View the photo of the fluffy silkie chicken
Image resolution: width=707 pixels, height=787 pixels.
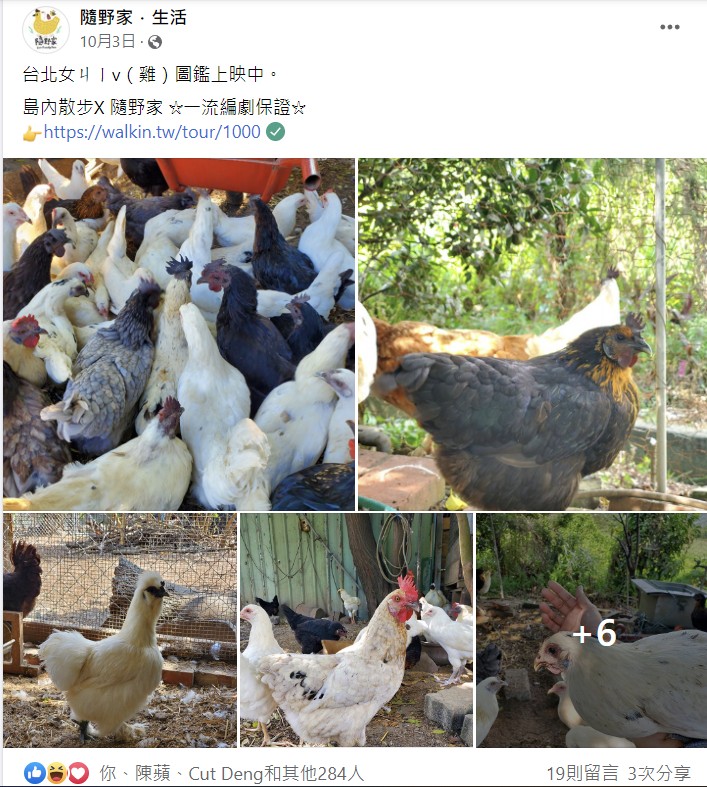[x=120, y=630]
